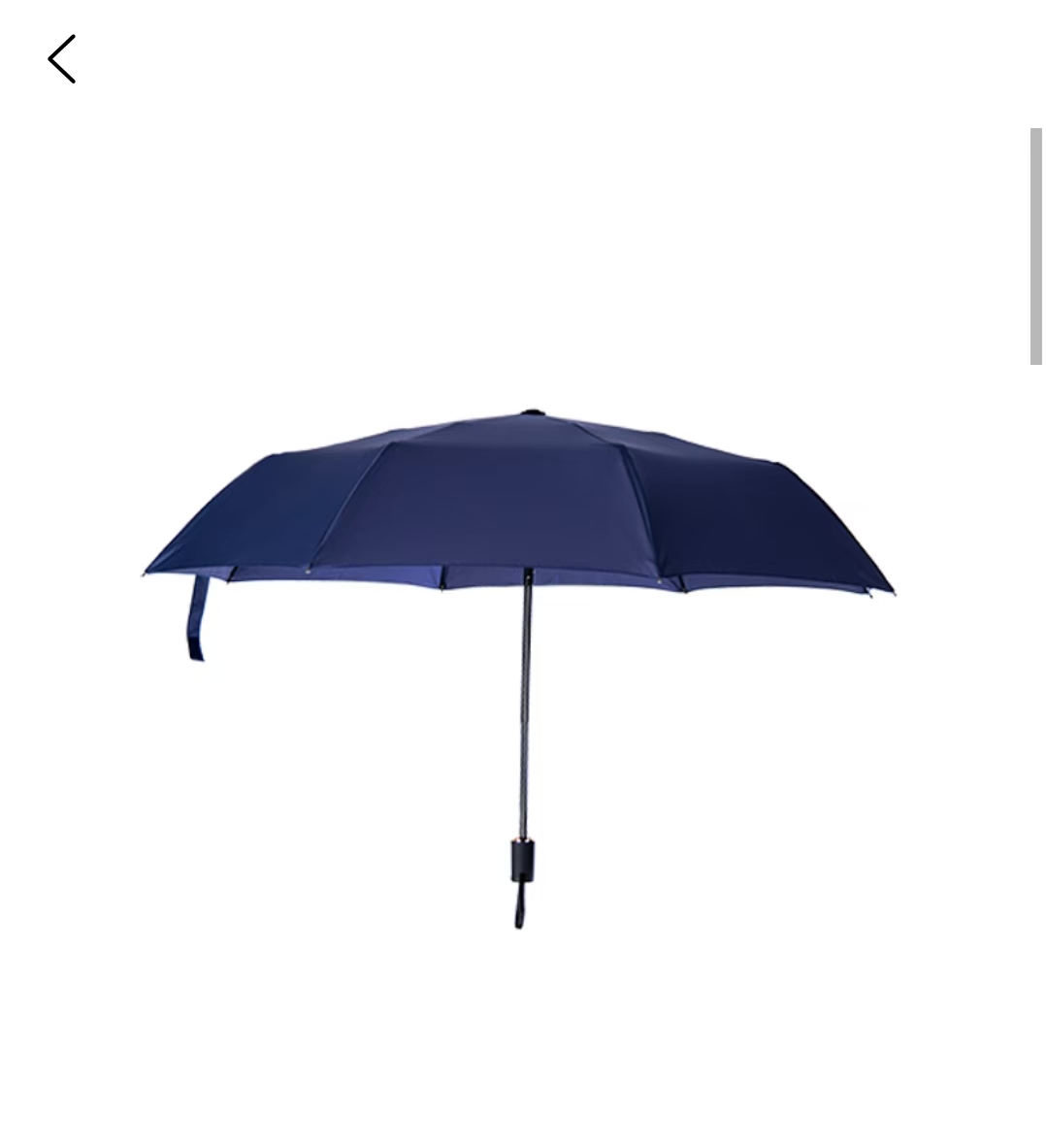Return to previous screen via chevron

61,58
